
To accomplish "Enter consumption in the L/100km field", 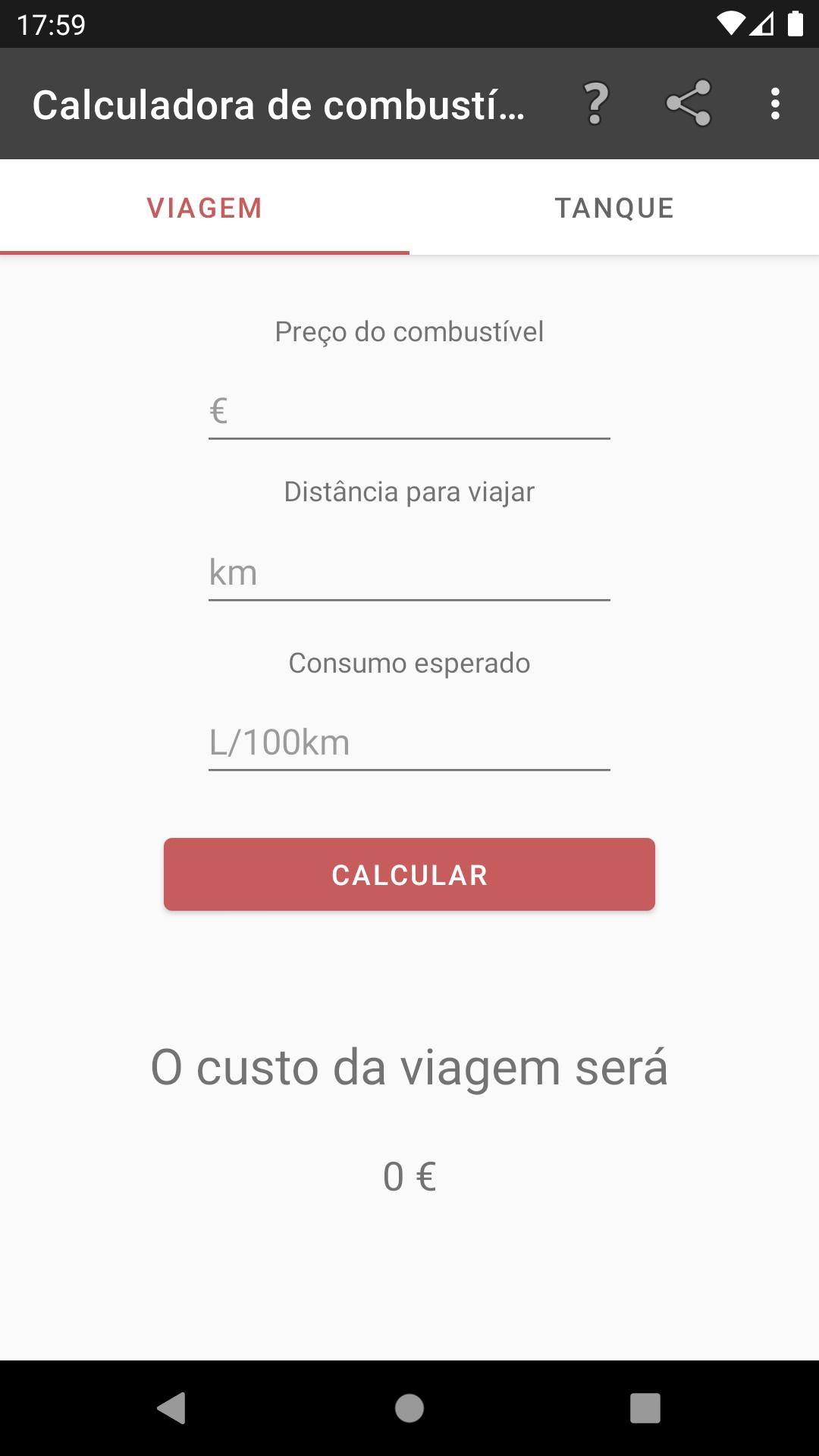I will [x=409, y=742].
